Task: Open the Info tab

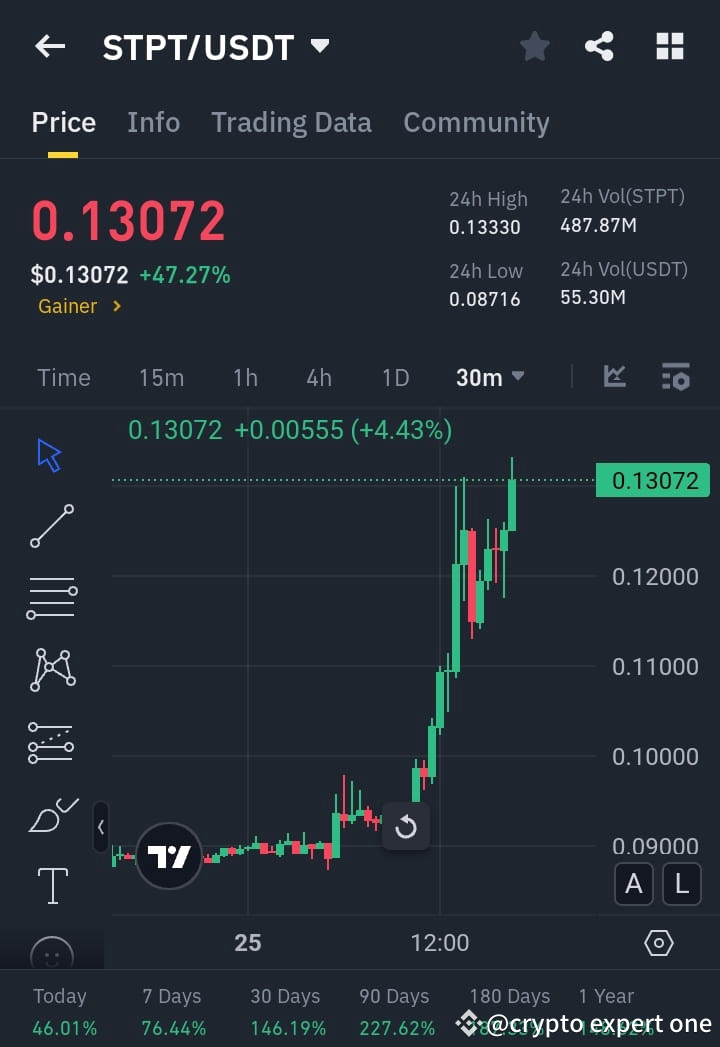Action: point(153,122)
